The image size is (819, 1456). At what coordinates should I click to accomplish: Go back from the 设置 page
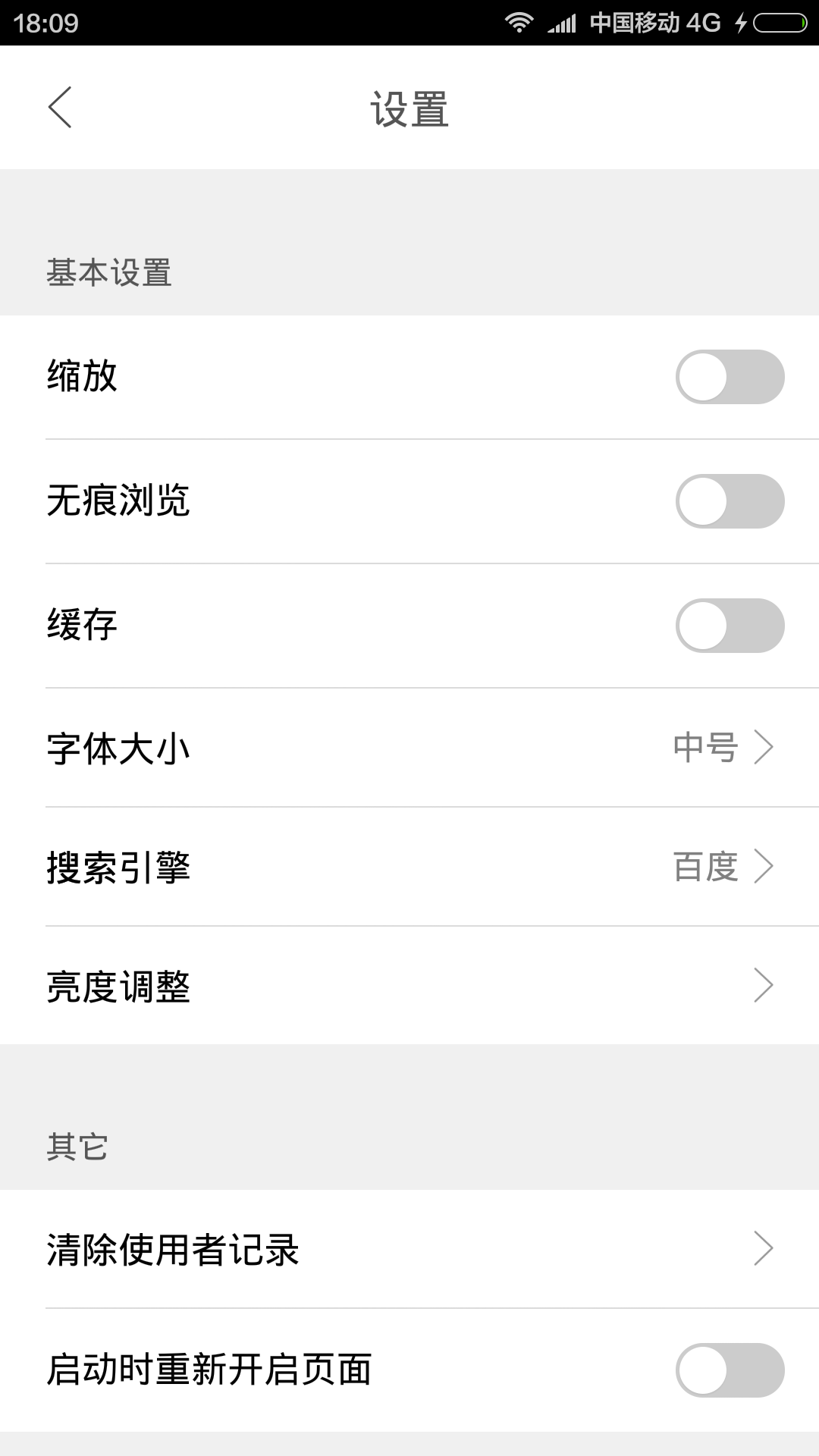pos(60,107)
